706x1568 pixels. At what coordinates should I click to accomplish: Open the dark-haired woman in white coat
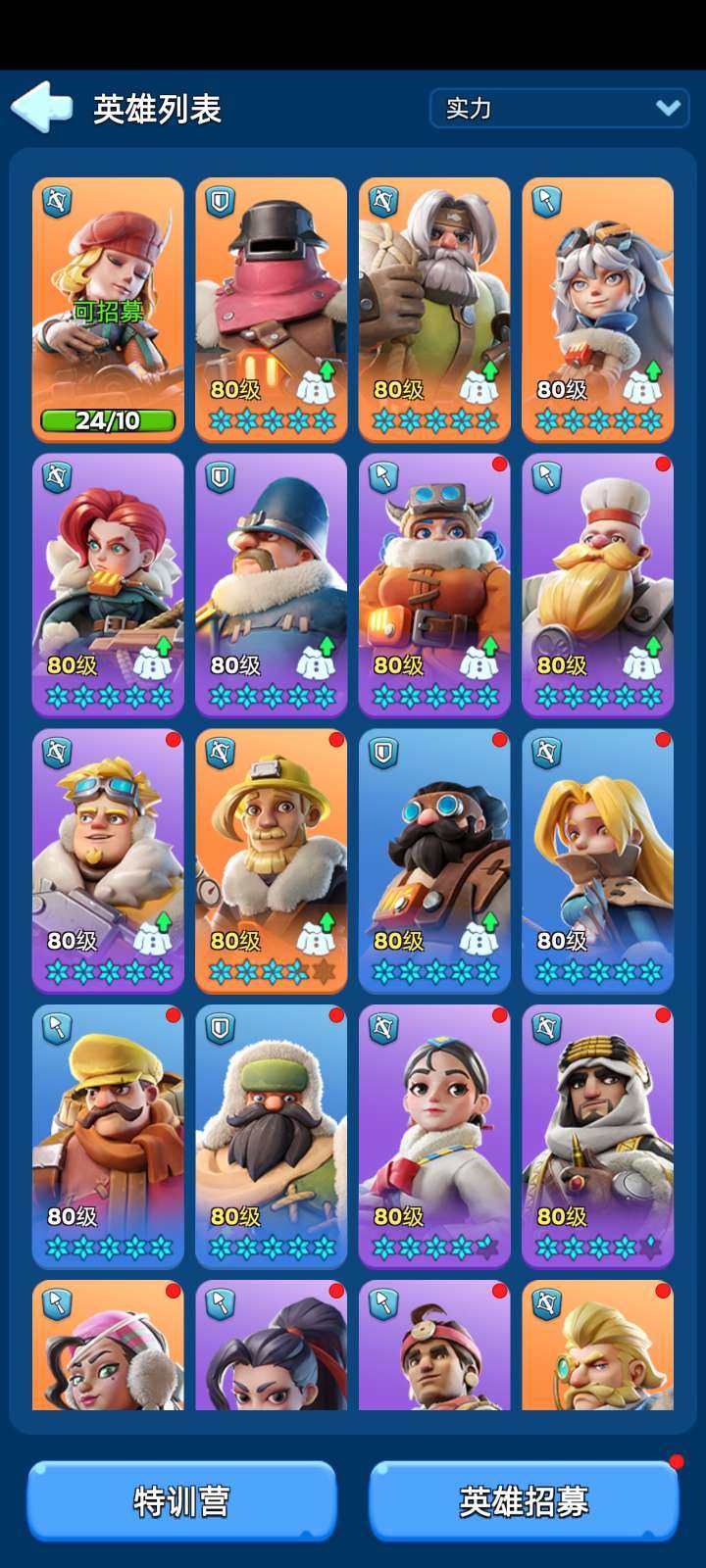pos(434,1135)
